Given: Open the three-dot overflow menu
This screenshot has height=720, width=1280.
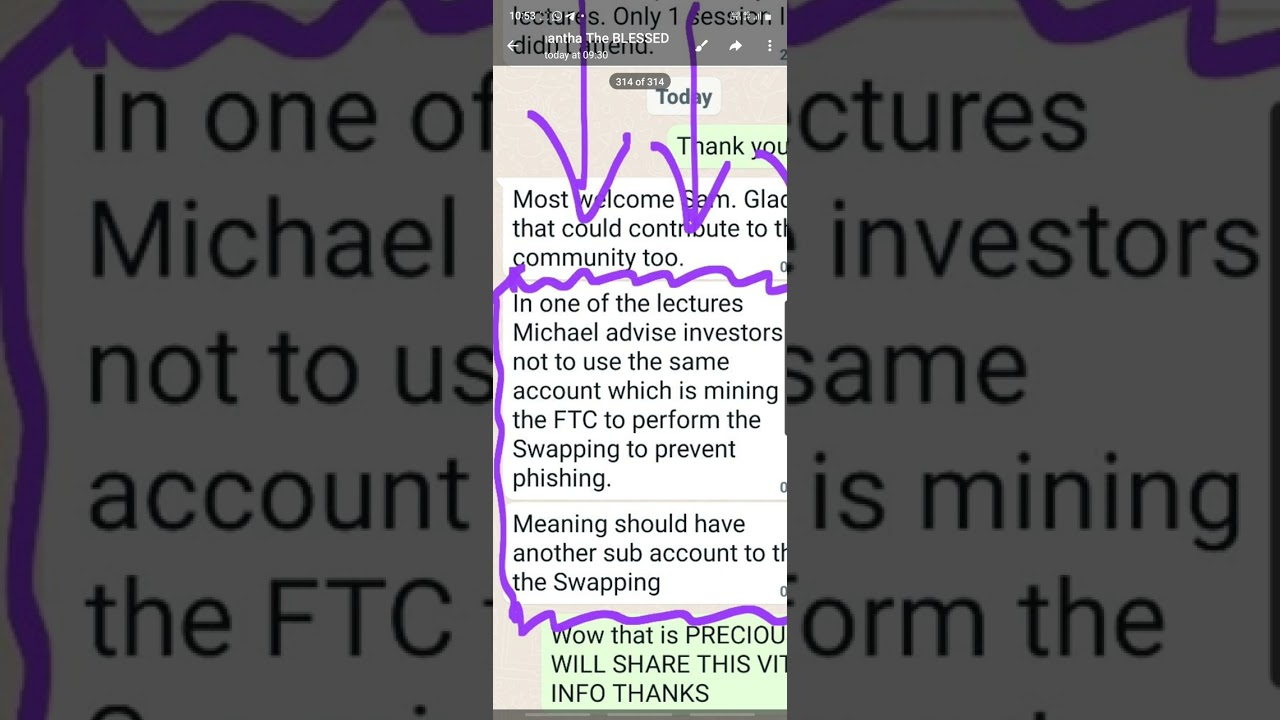Looking at the screenshot, I should (769, 46).
